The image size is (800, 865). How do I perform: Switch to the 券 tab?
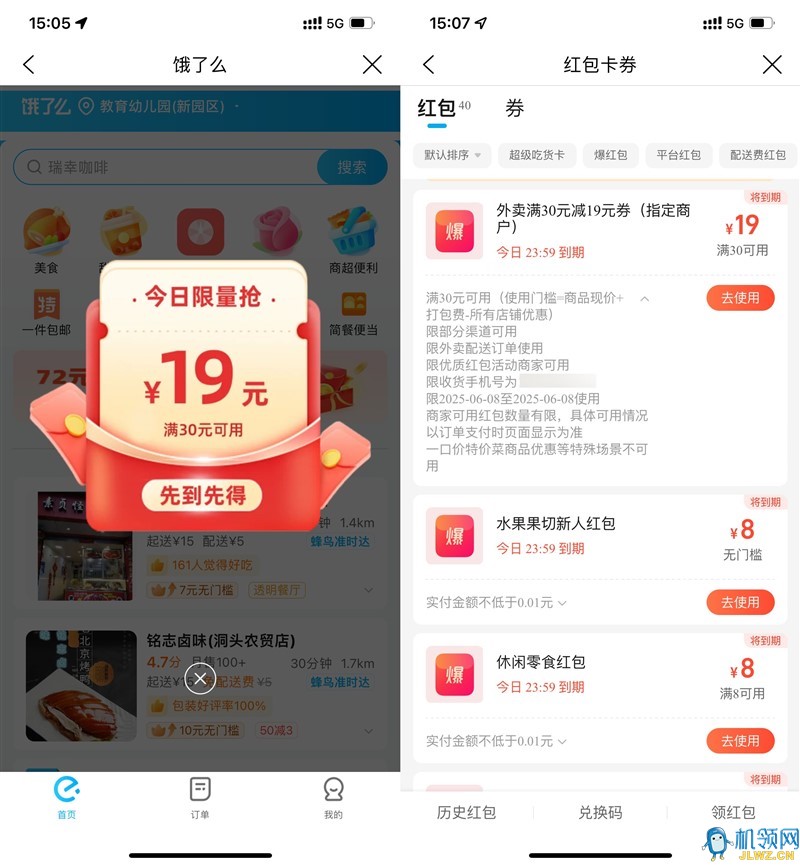514,109
